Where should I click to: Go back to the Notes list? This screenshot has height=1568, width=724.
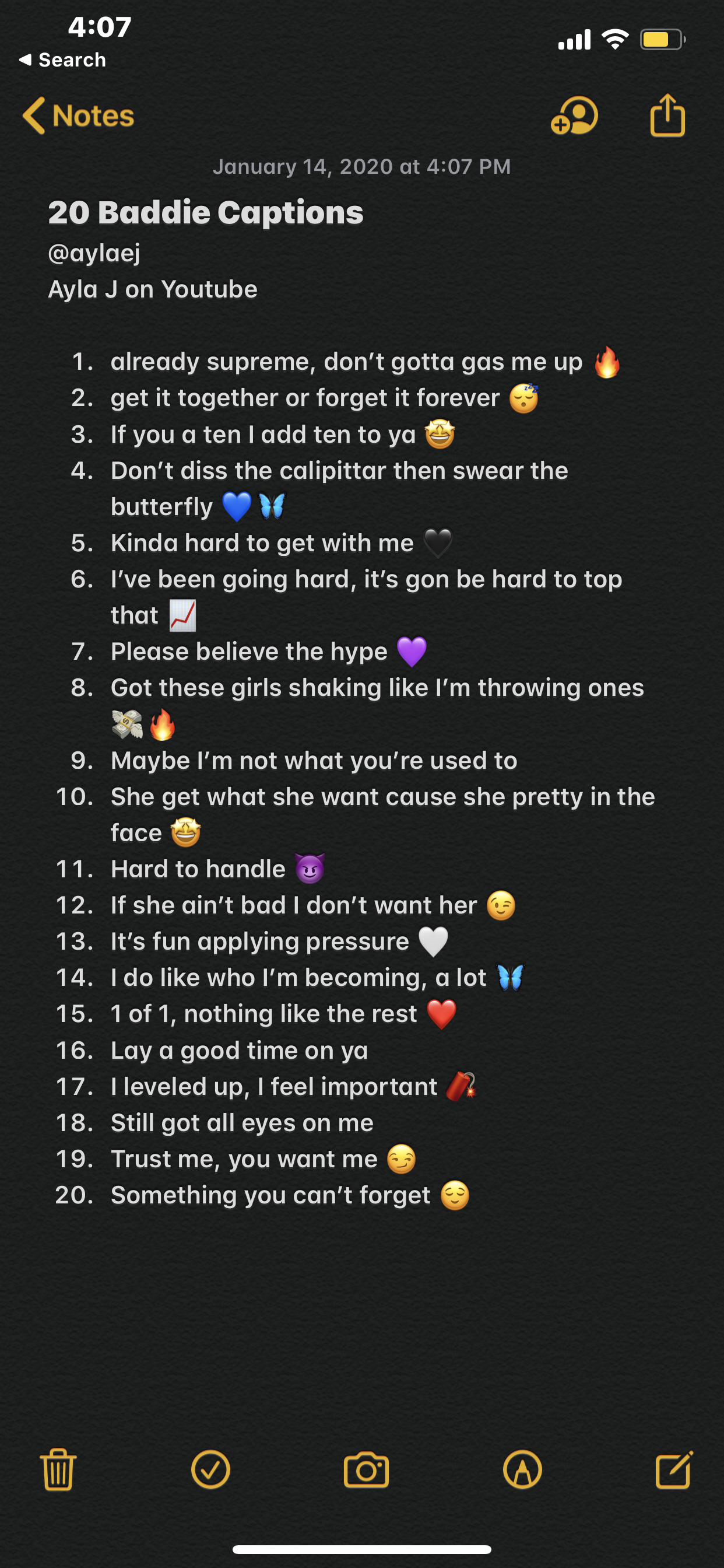tap(78, 116)
